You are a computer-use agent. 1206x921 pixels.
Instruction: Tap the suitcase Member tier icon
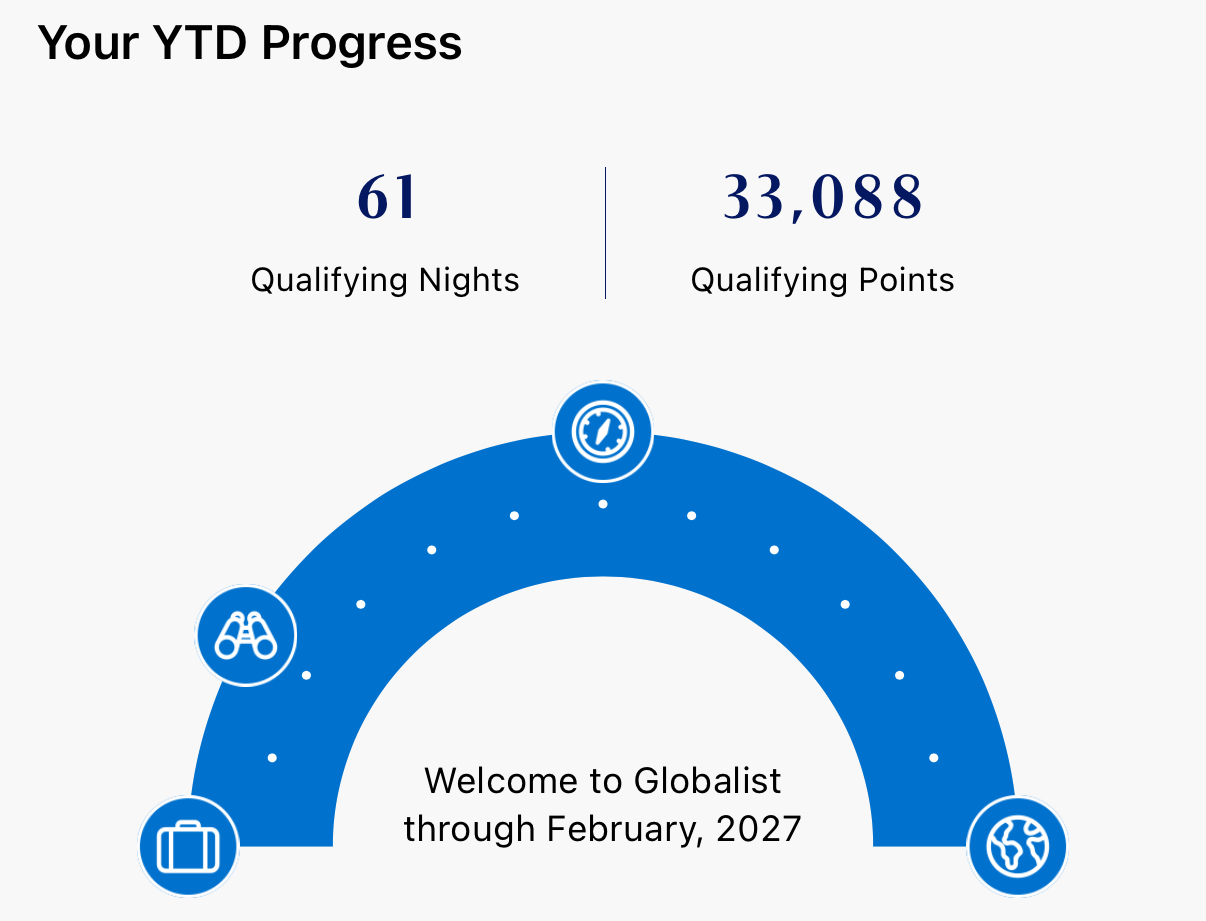click(x=188, y=847)
